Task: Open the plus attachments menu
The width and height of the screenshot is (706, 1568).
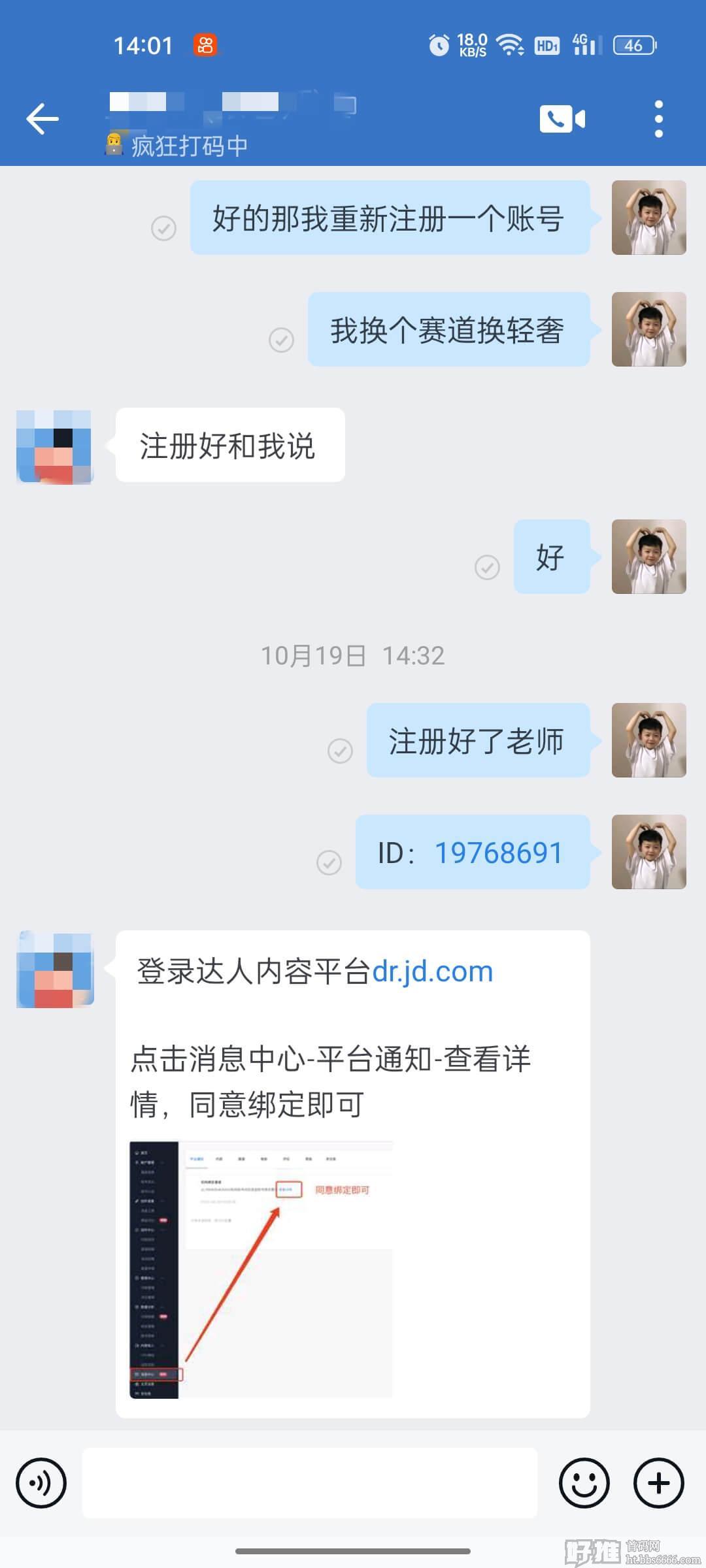Action: pyautogui.click(x=658, y=1483)
